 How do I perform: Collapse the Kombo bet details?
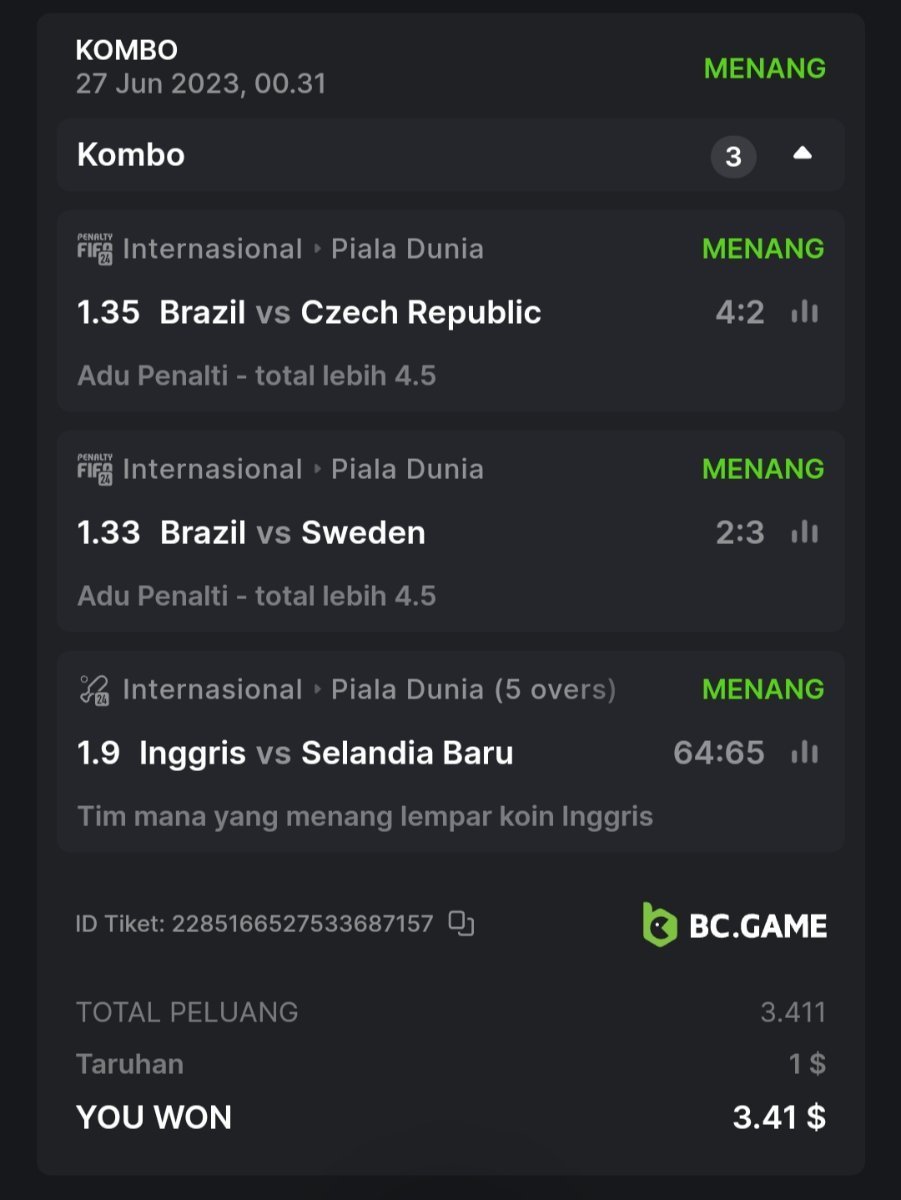(802, 155)
